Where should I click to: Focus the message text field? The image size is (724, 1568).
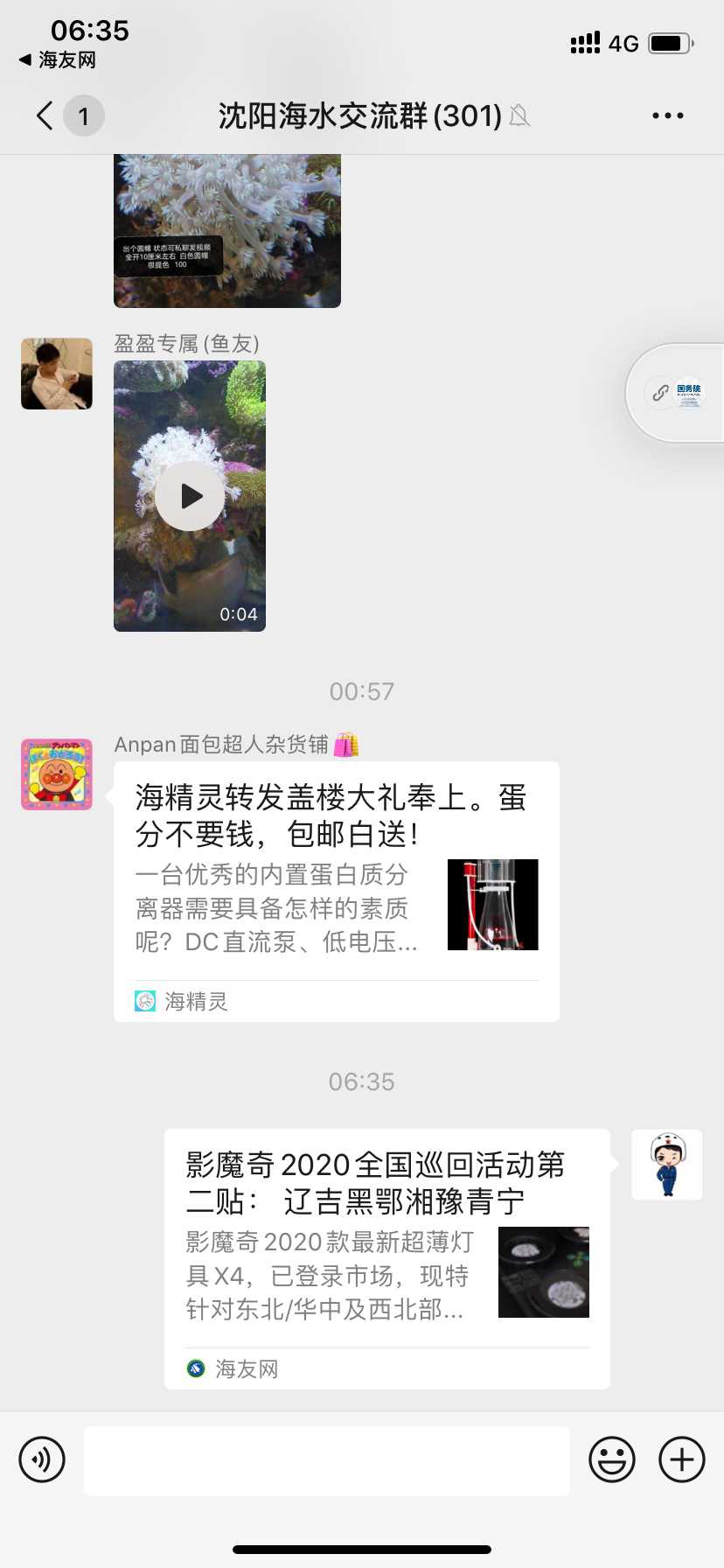click(x=326, y=1460)
